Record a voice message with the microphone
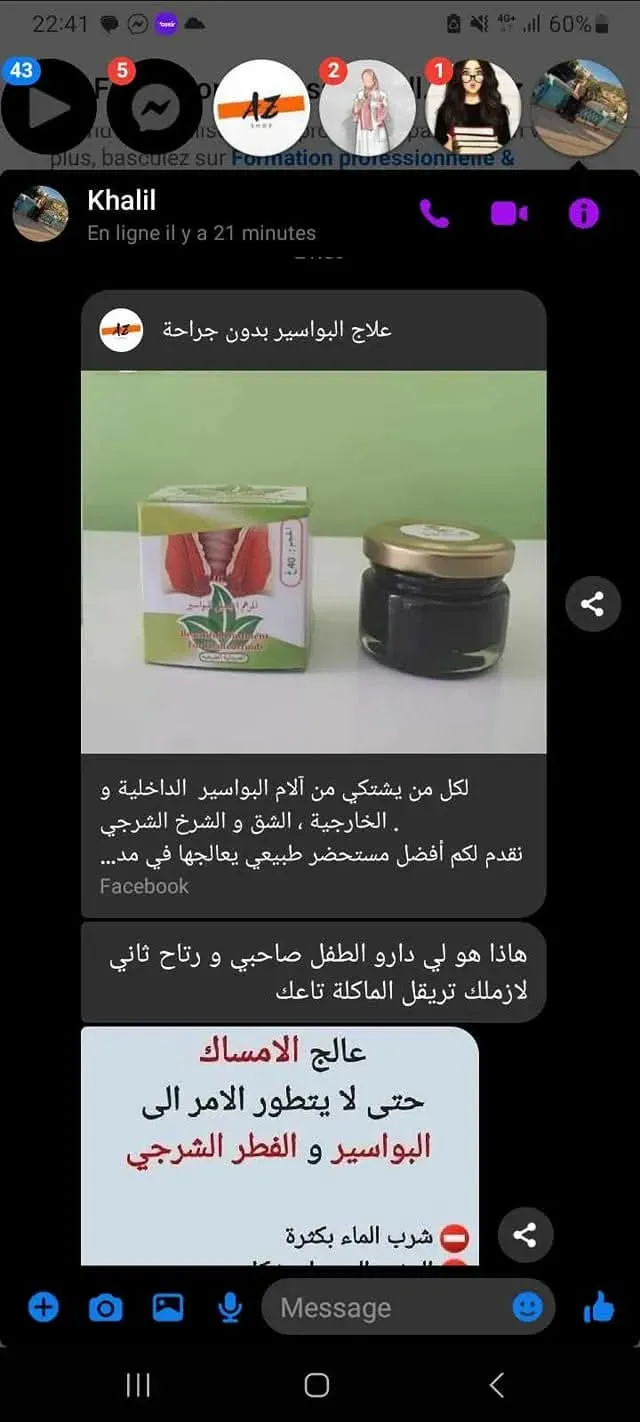Screen dimensions: 640x1422 [230, 1307]
